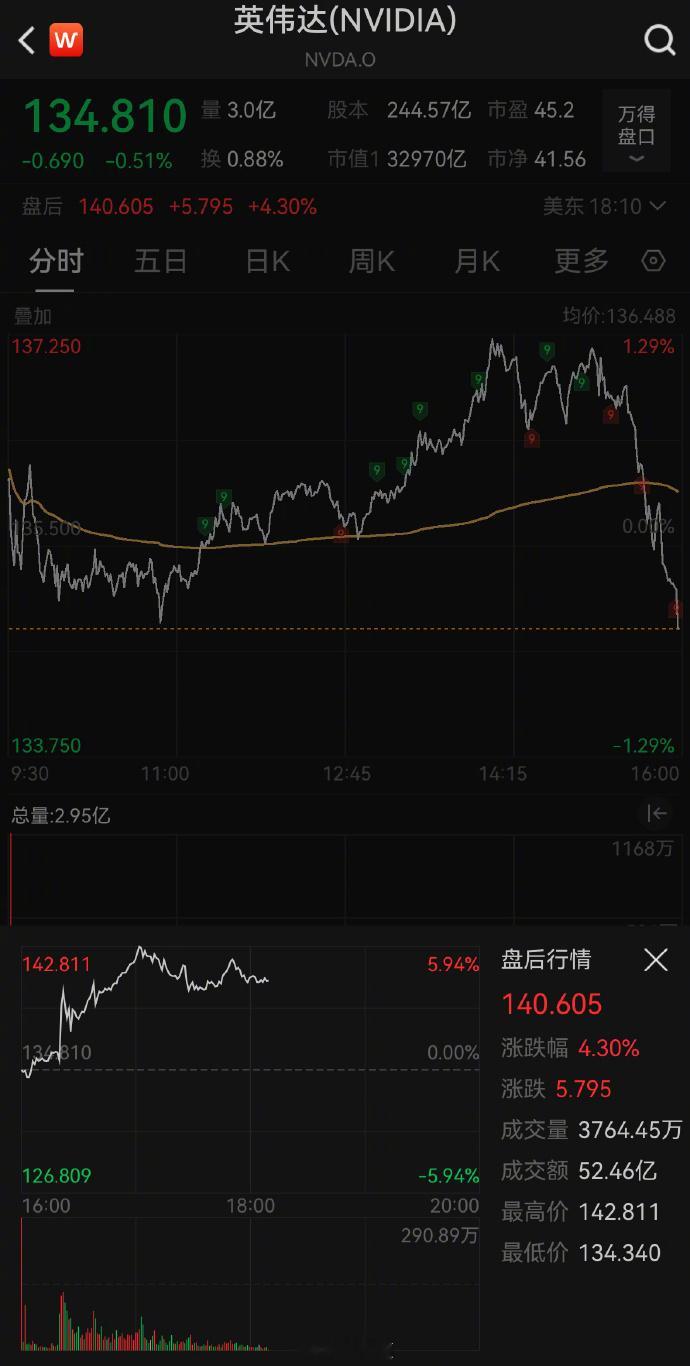The height and width of the screenshot is (1366, 690).
Task: Close the 盘后行情 panel
Action: 656,960
